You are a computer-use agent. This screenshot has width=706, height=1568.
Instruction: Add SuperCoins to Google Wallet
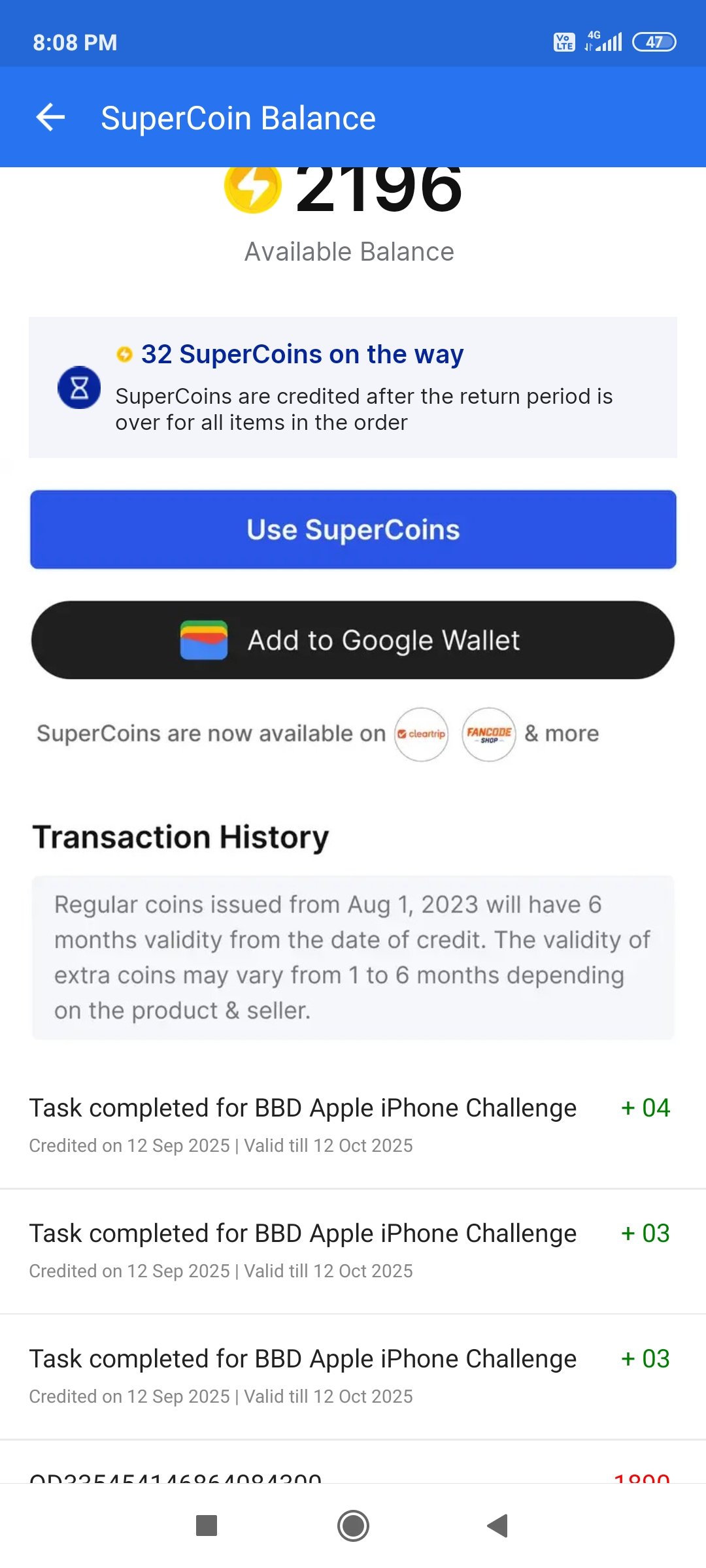353,640
